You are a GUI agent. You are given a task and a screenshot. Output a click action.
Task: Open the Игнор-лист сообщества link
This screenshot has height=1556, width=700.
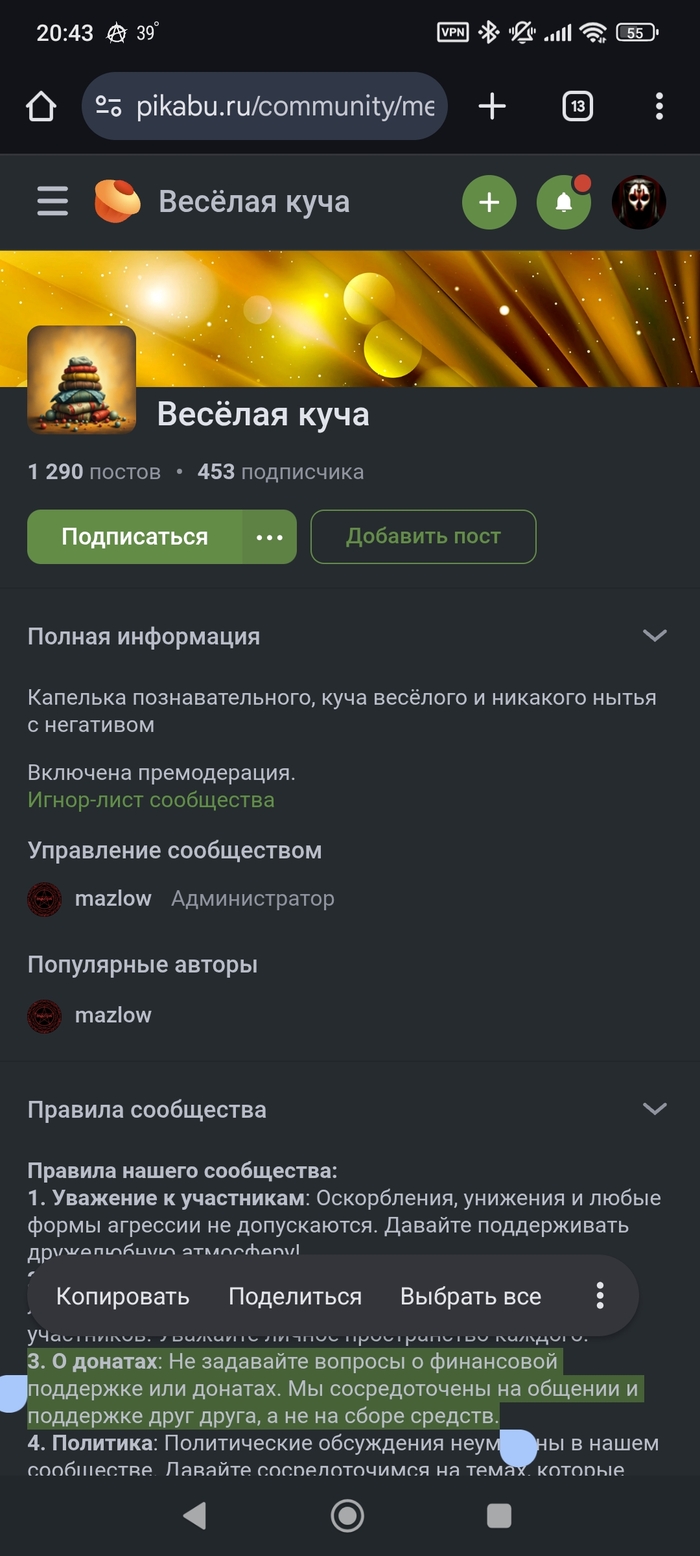pyautogui.click(x=151, y=800)
